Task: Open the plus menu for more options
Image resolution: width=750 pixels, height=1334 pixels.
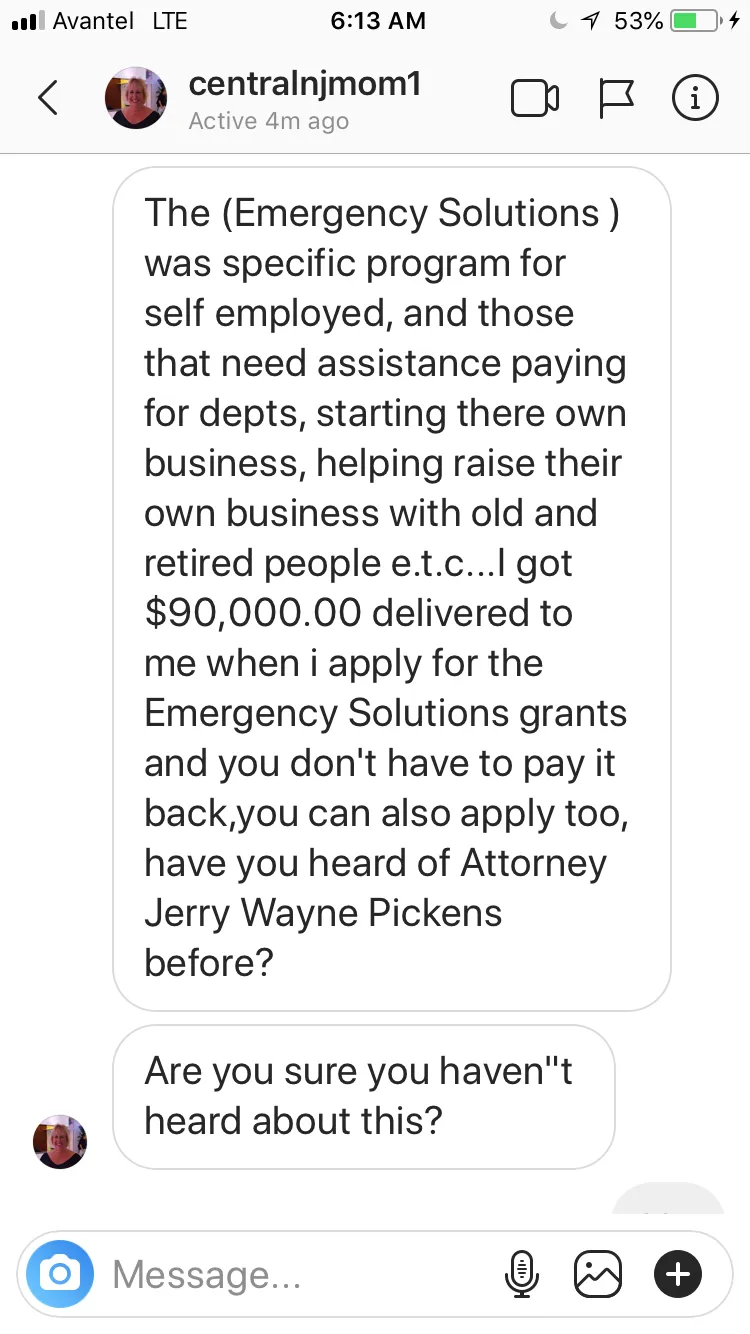Action: [678, 1274]
